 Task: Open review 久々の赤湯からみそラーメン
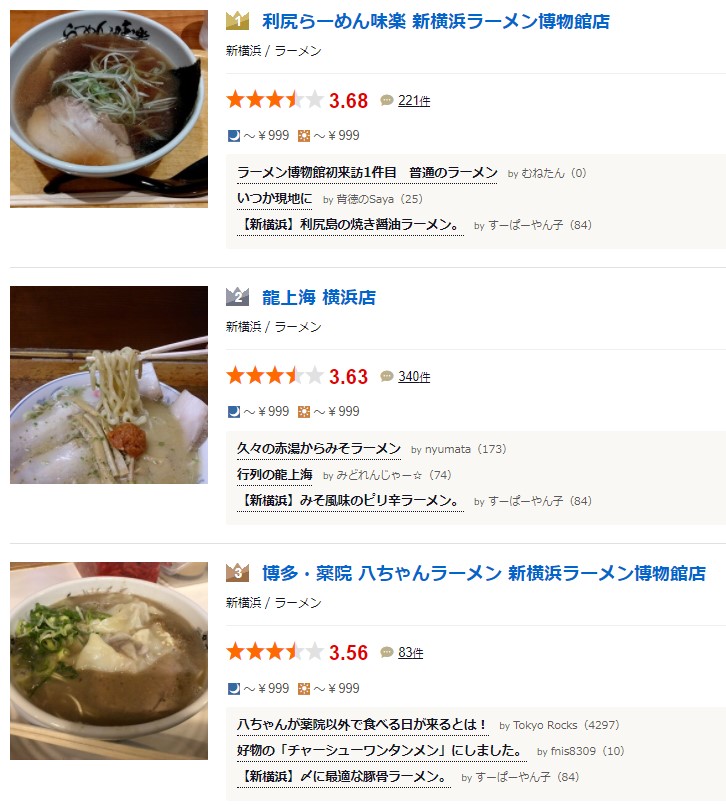(x=318, y=449)
